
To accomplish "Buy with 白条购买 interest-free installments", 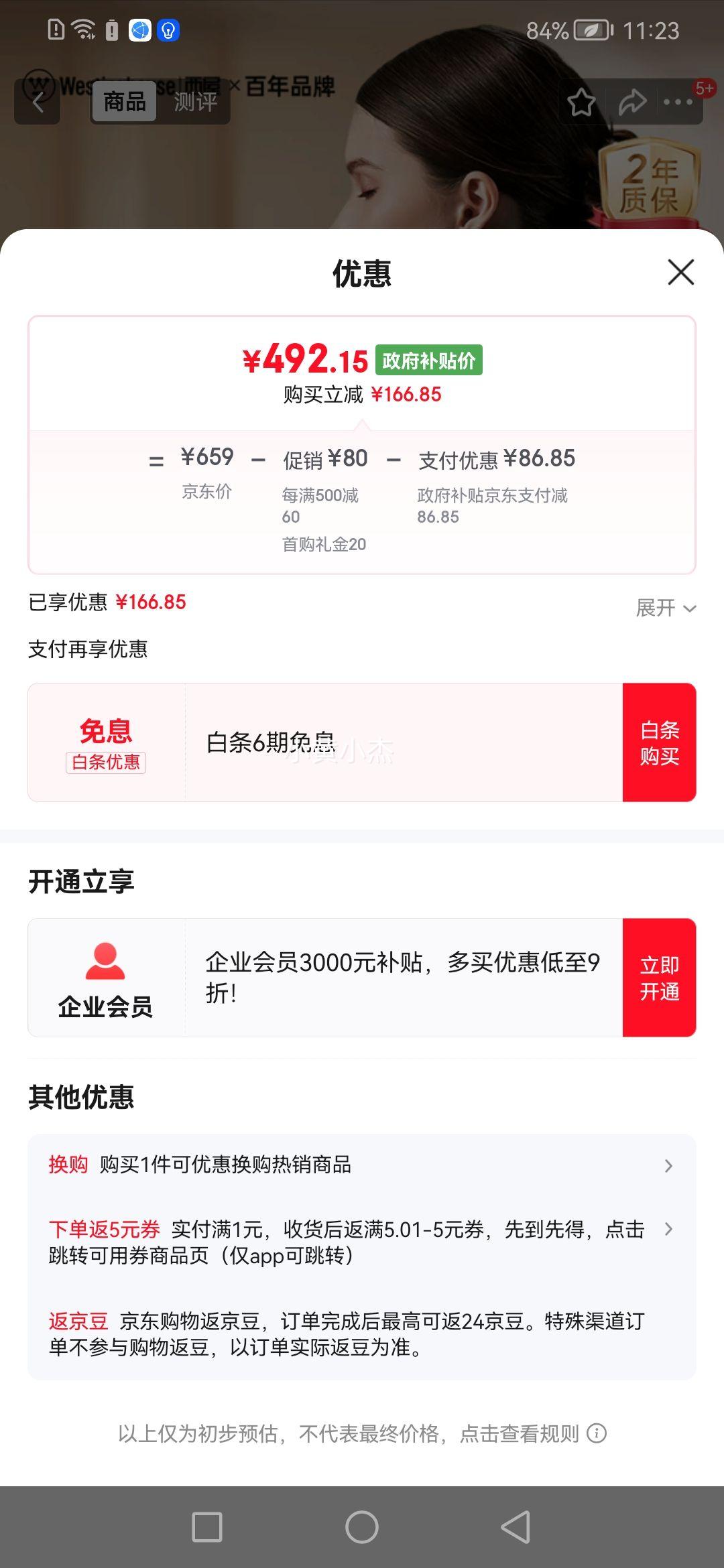I will pyautogui.click(x=659, y=742).
